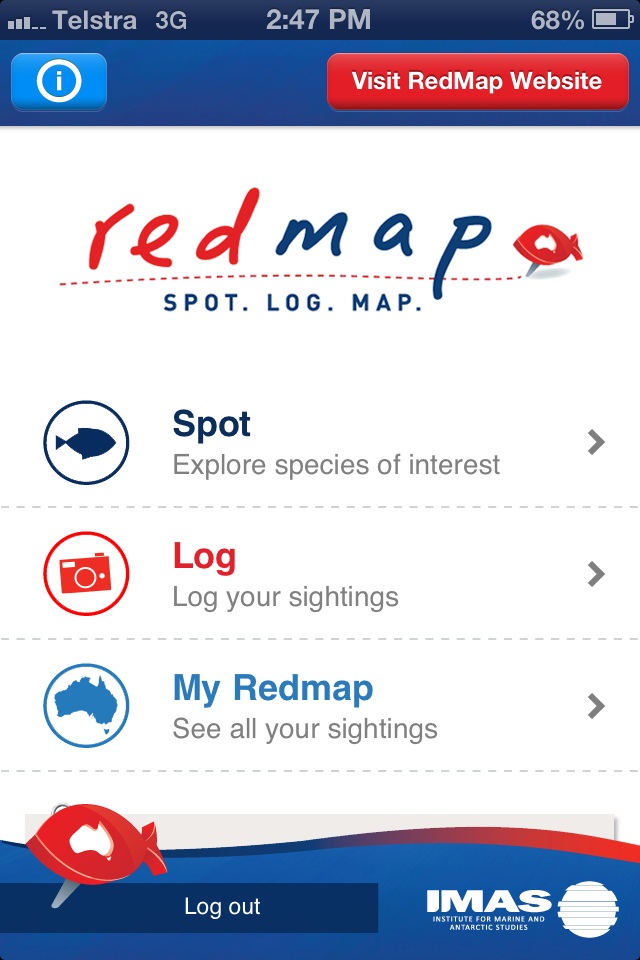Log out of the account
Viewport: 640px width, 960px height.
coord(222,907)
